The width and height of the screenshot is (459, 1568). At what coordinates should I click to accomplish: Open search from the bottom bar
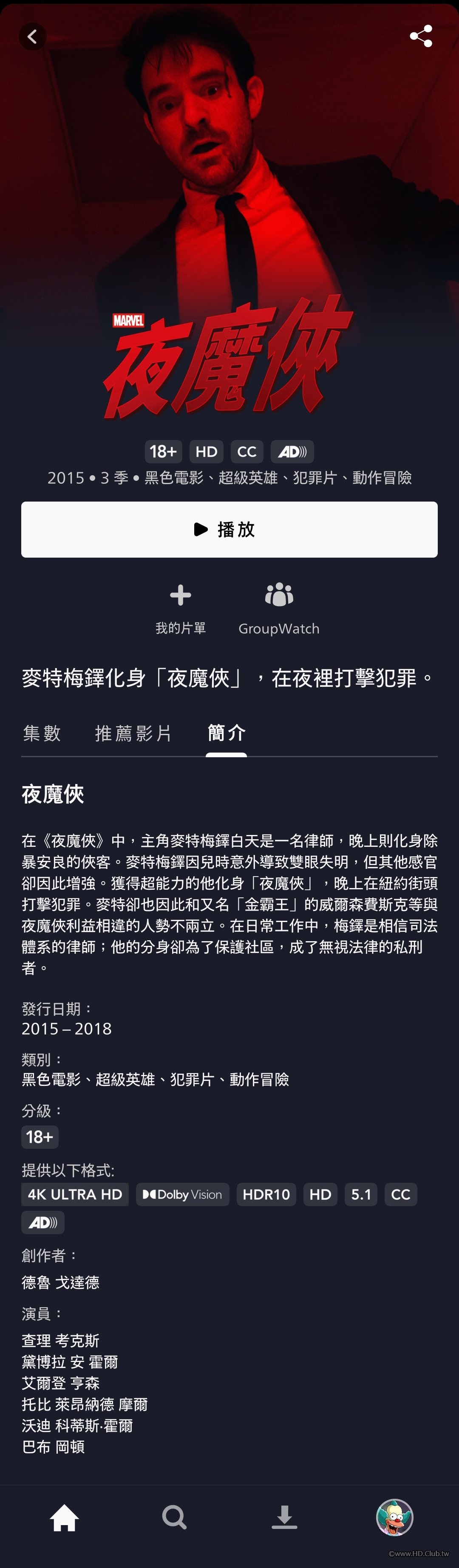(174, 1517)
